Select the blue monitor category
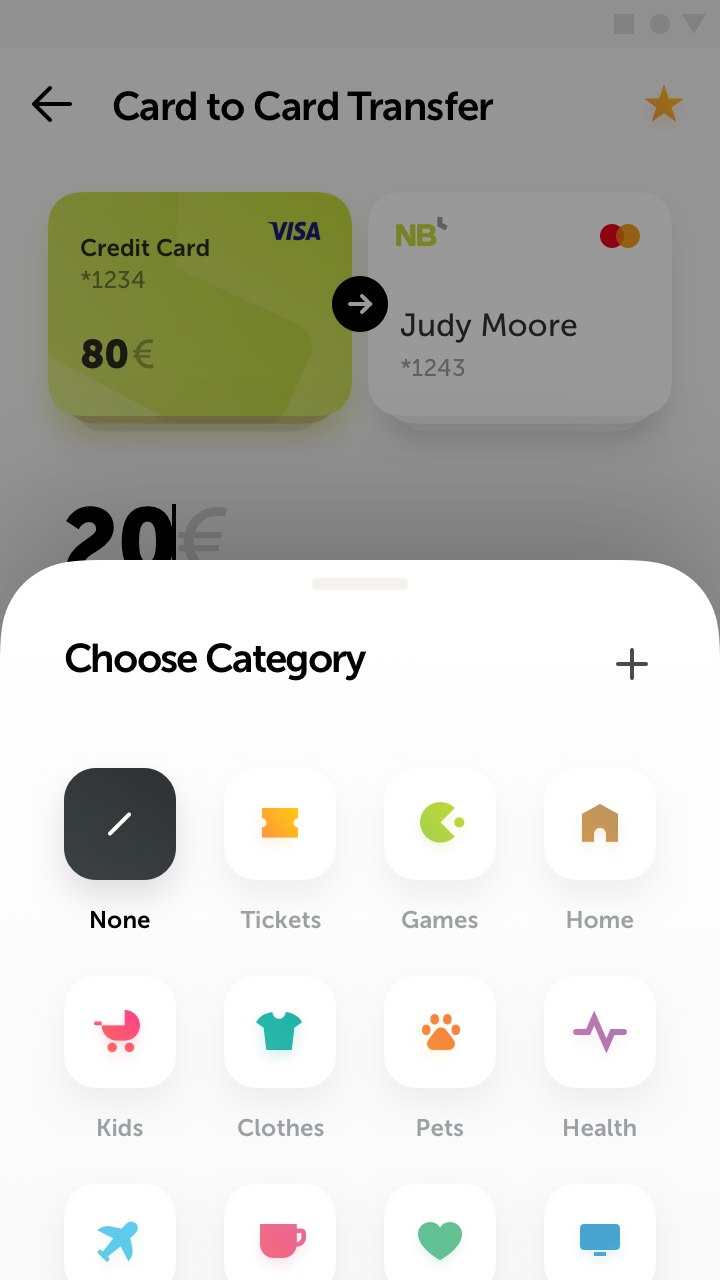Screen dimensions: 720x1280 pos(600,1238)
